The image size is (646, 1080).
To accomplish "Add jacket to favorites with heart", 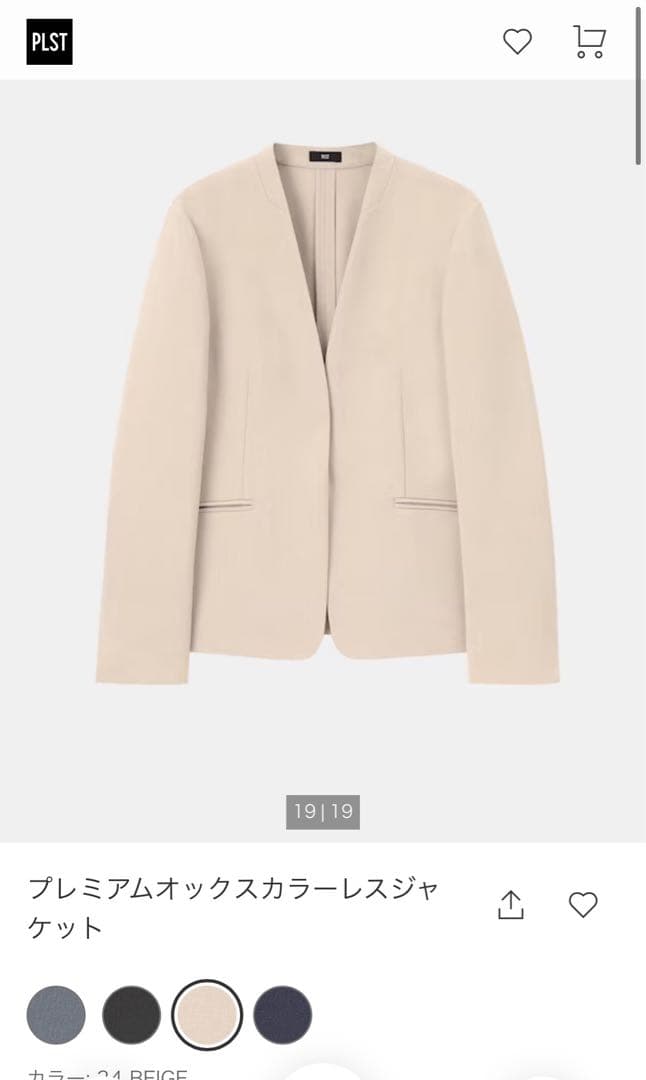I will pyautogui.click(x=583, y=905).
